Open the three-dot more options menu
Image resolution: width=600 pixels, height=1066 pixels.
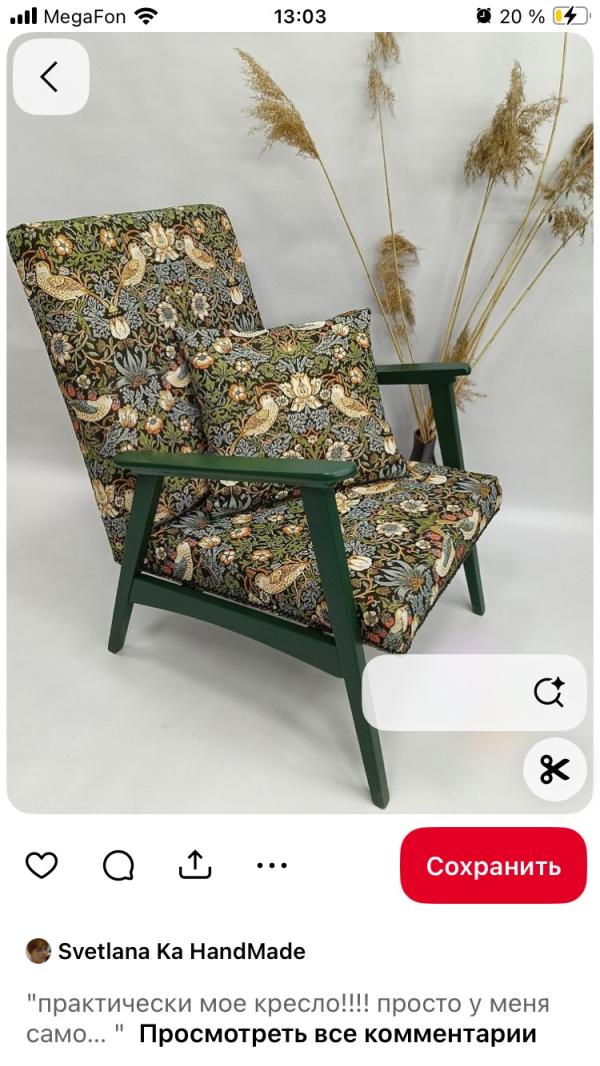click(x=271, y=865)
